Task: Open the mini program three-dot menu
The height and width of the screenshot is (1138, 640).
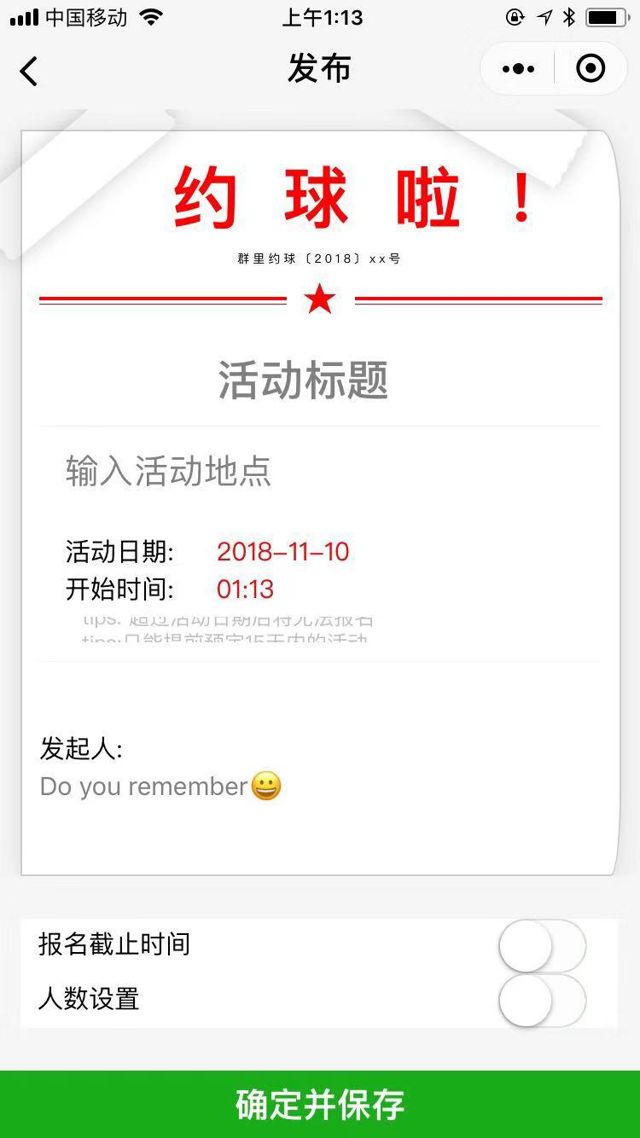Action: 518,69
